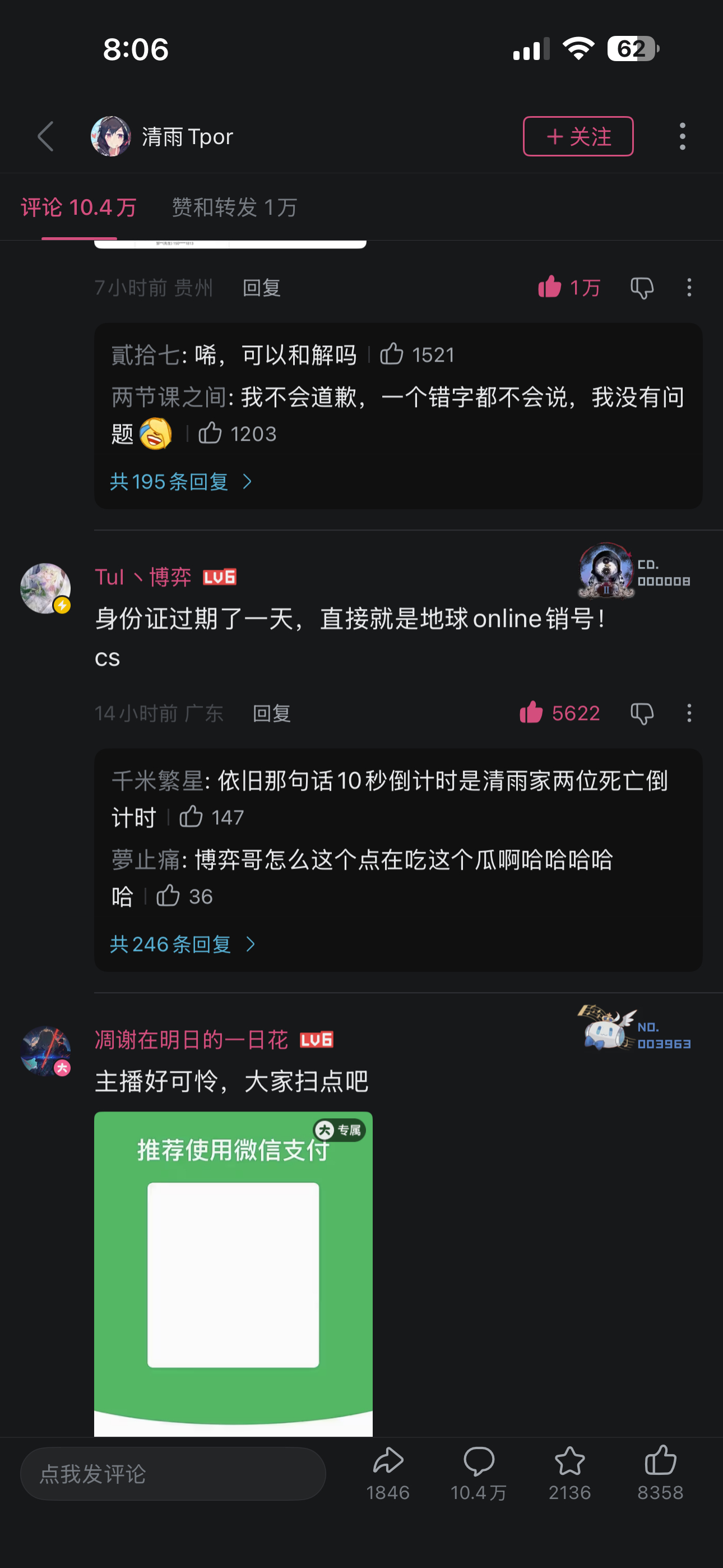Switch to the 赞和转发 tab
The image size is (723, 1568).
coord(234,207)
